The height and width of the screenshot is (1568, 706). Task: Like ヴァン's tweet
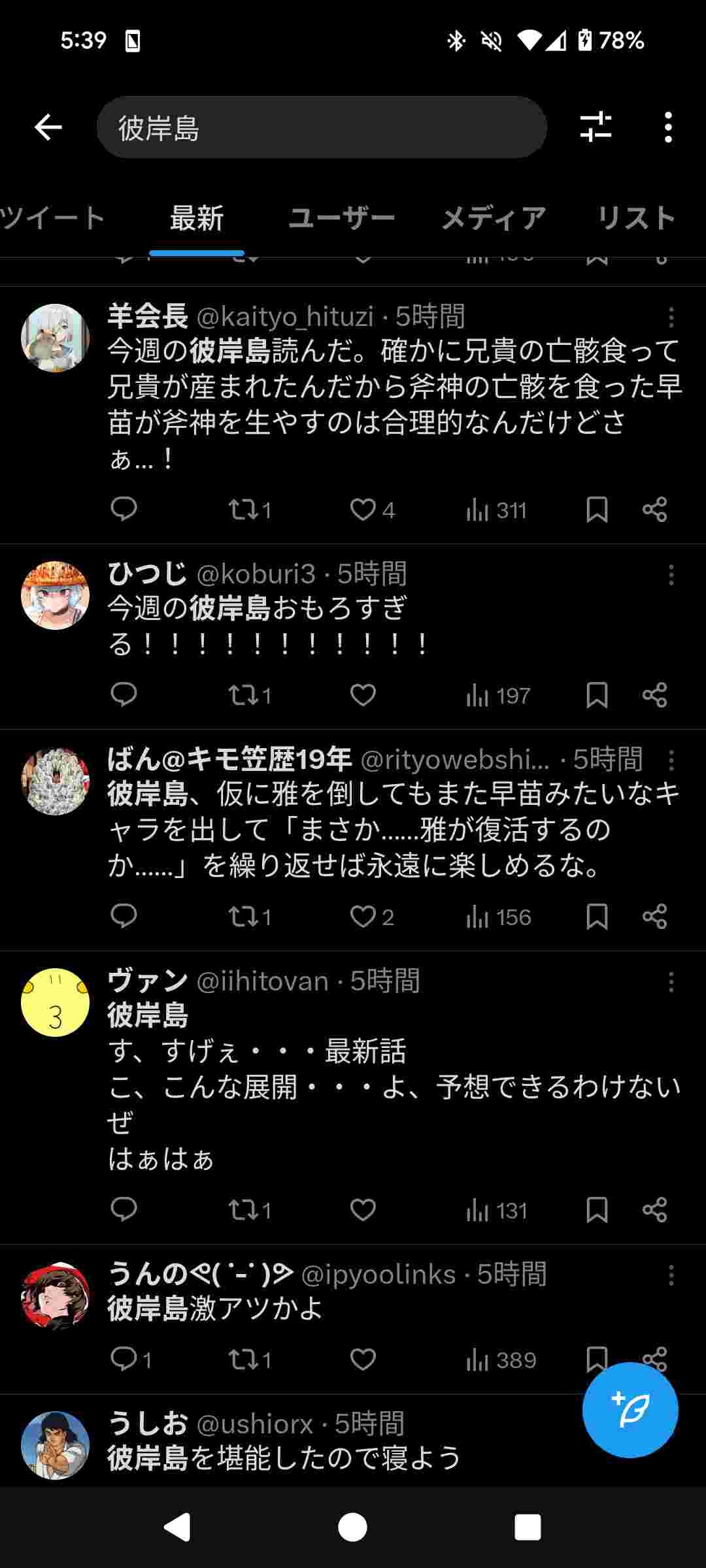click(363, 1210)
